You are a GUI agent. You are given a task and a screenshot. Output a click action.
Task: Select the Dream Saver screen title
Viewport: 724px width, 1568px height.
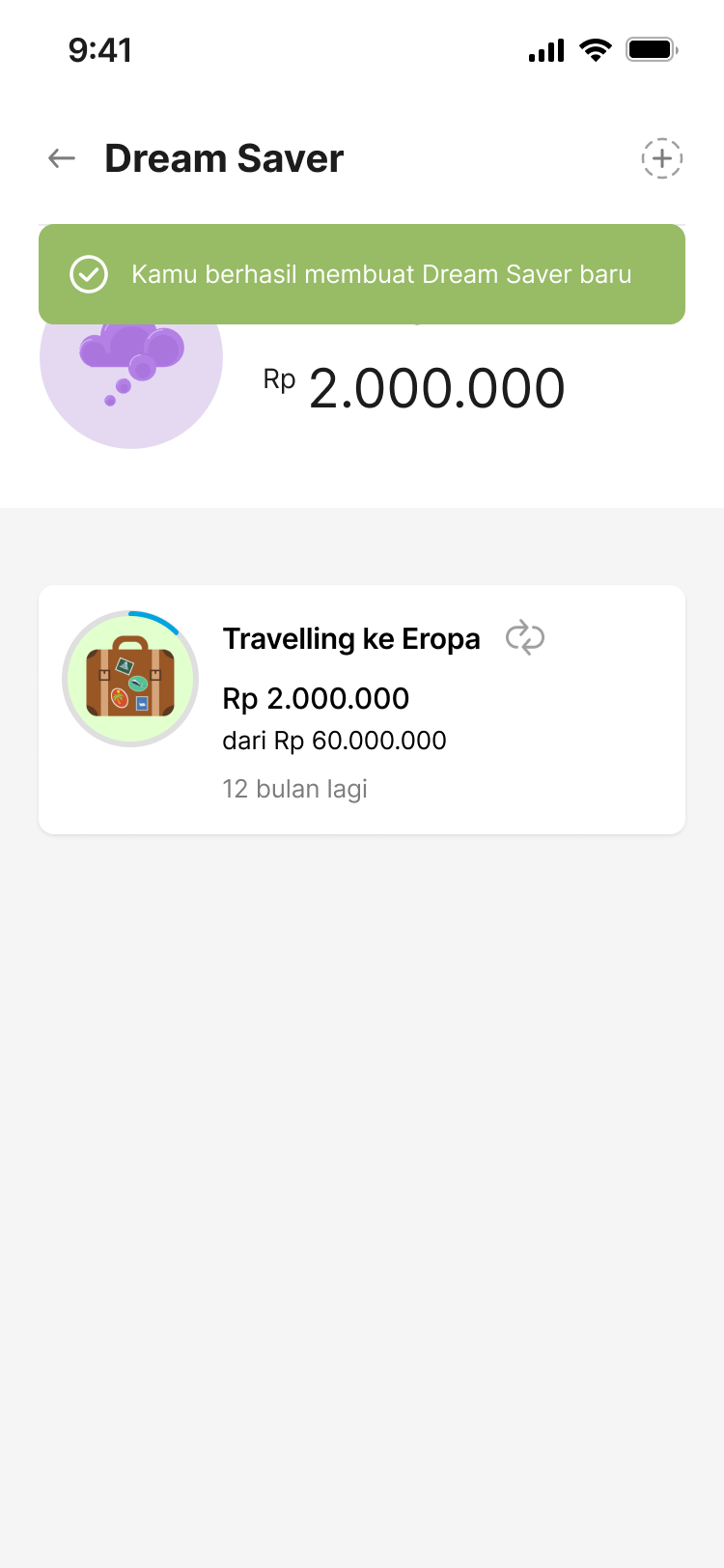pos(224,157)
